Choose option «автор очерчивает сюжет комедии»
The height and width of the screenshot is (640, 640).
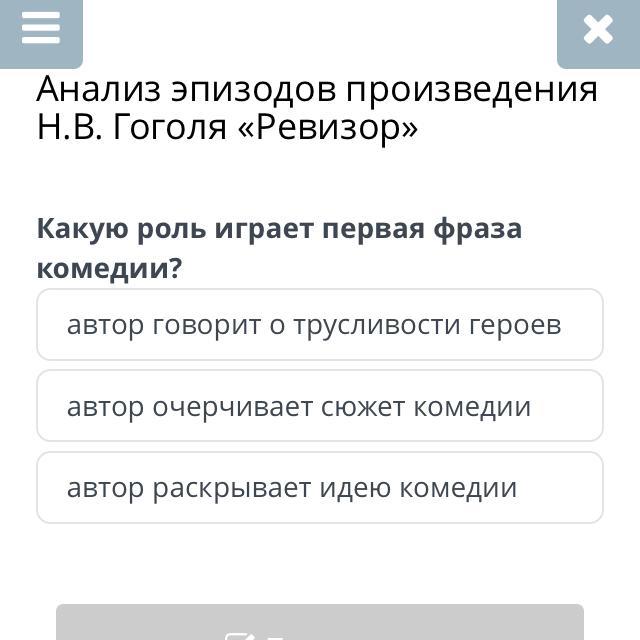[320, 406]
